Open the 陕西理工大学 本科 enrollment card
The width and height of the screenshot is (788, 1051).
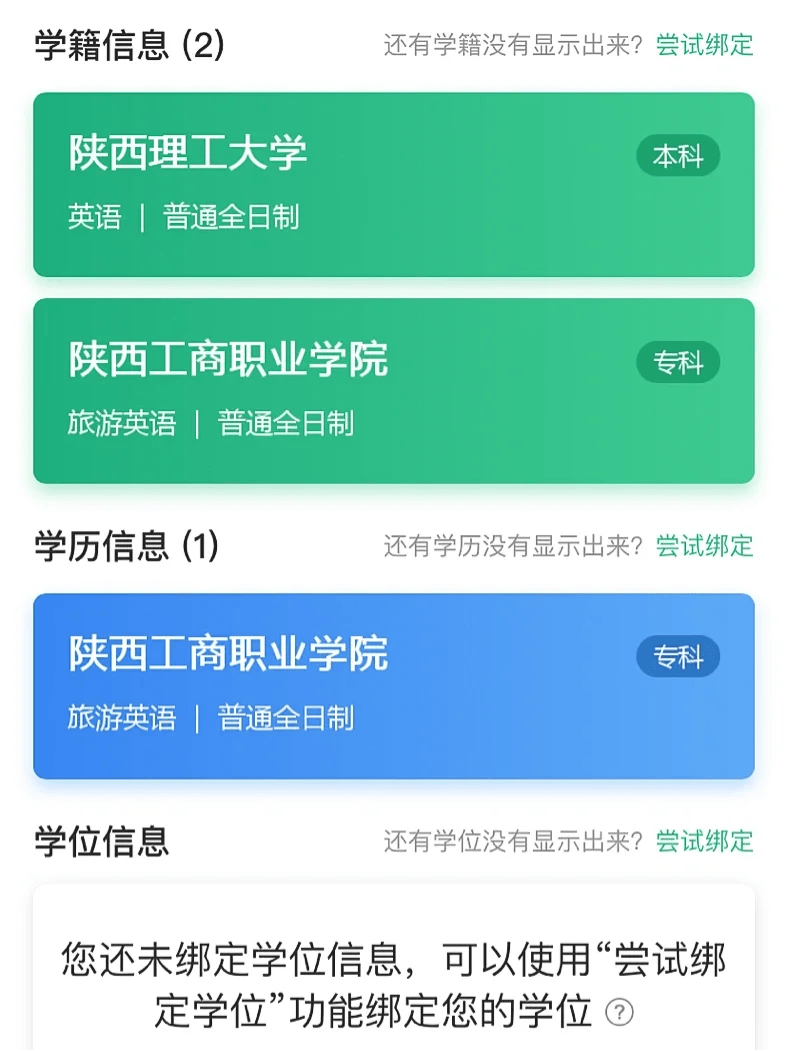pyautogui.click(x=393, y=185)
